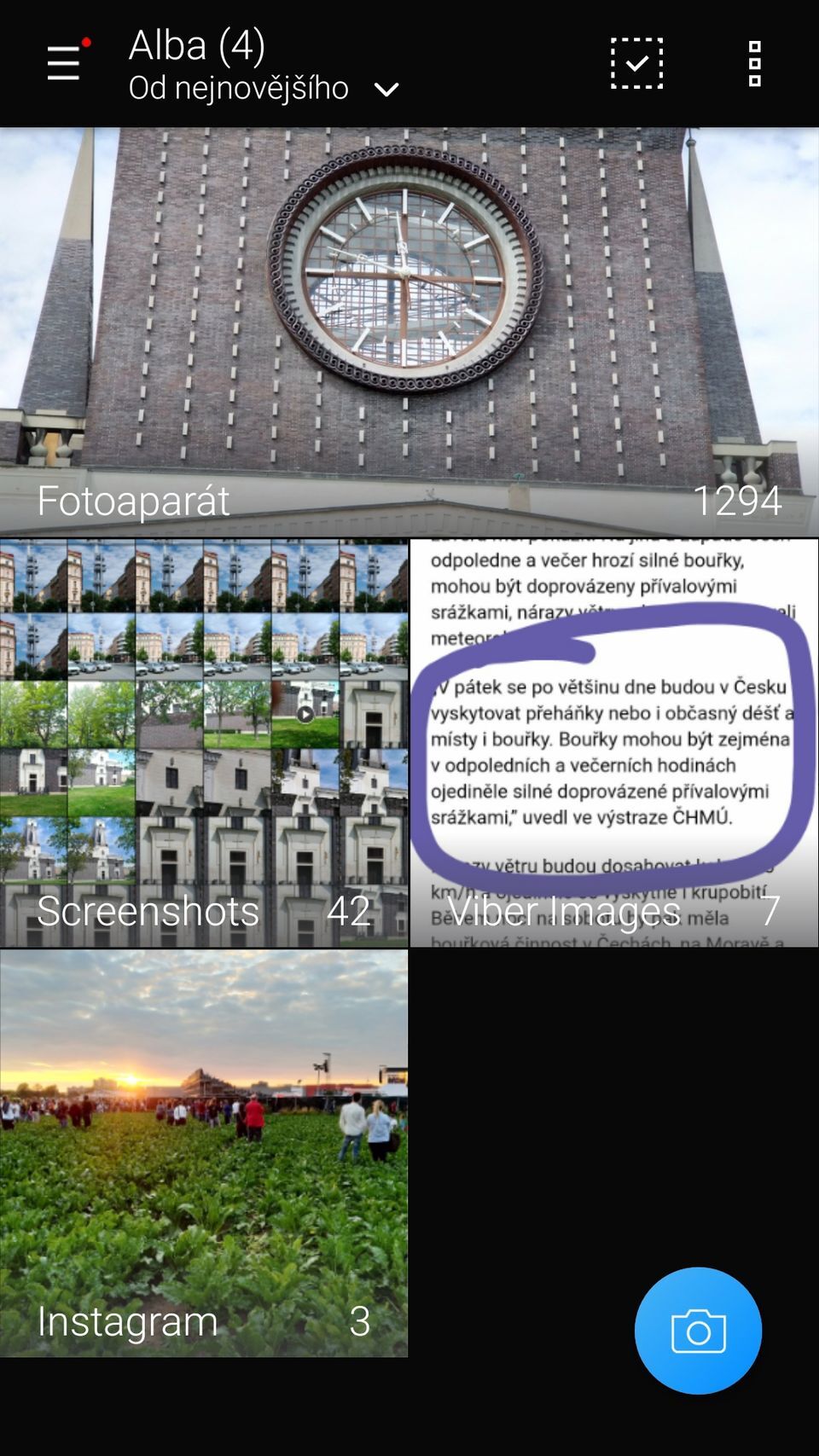The height and width of the screenshot is (1456, 819).
Task: Open the navigation drawer menu
Action: 64,63
